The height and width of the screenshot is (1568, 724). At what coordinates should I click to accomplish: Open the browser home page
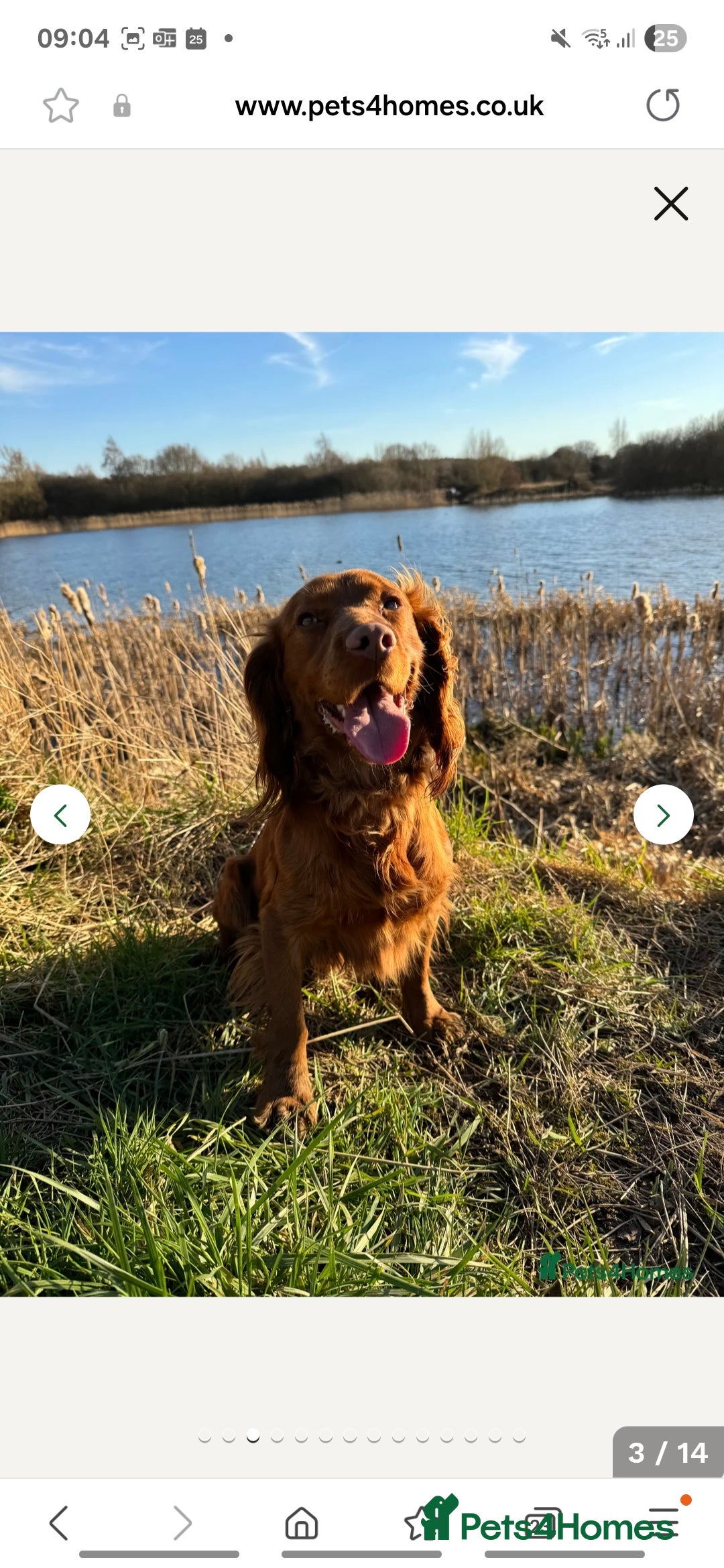point(302,1523)
